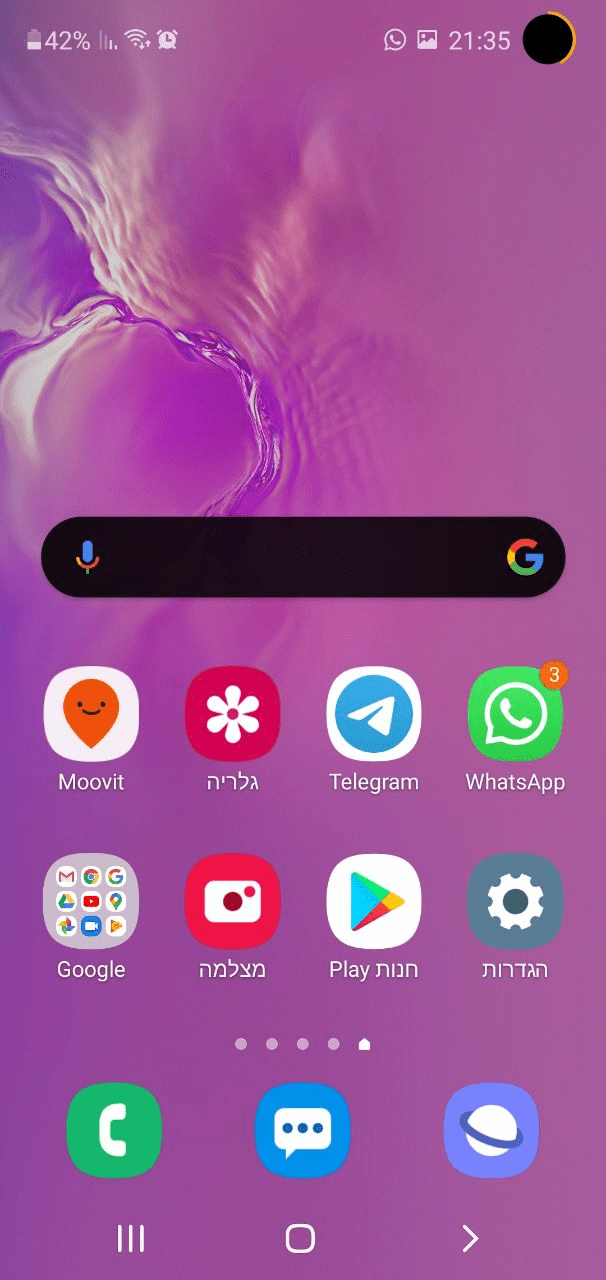Image resolution: width=606 pixels, height=1280 pixels.
Task: Open WhatsApp with 3 unread notifications
Action: tap(515, 713)
